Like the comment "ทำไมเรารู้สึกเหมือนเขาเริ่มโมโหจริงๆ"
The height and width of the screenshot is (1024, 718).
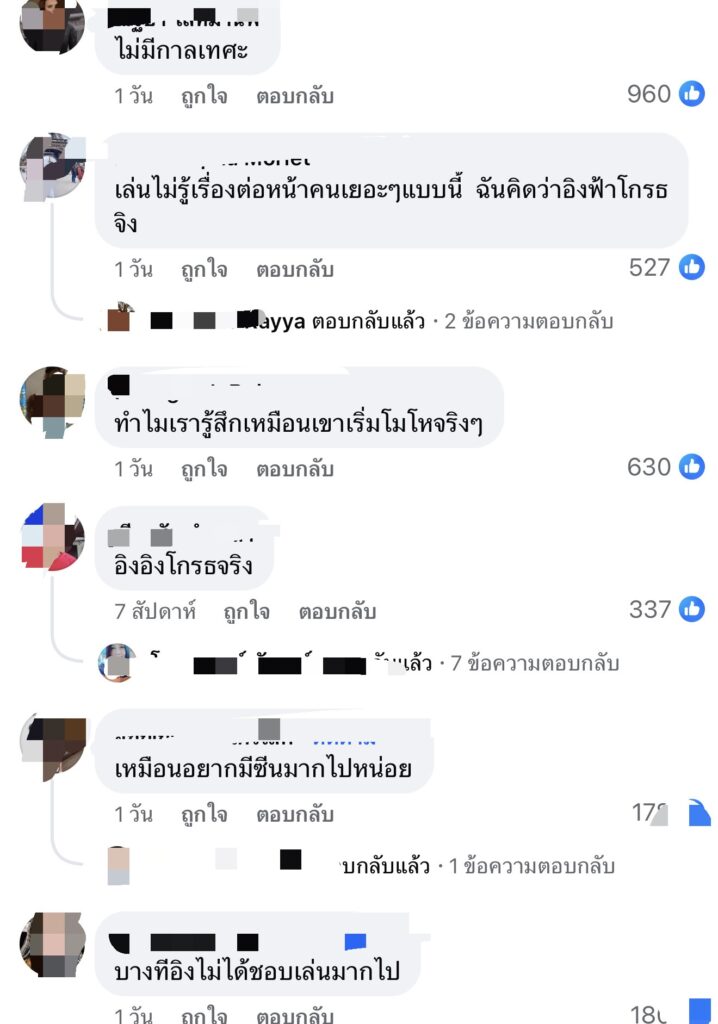[203, 469]
